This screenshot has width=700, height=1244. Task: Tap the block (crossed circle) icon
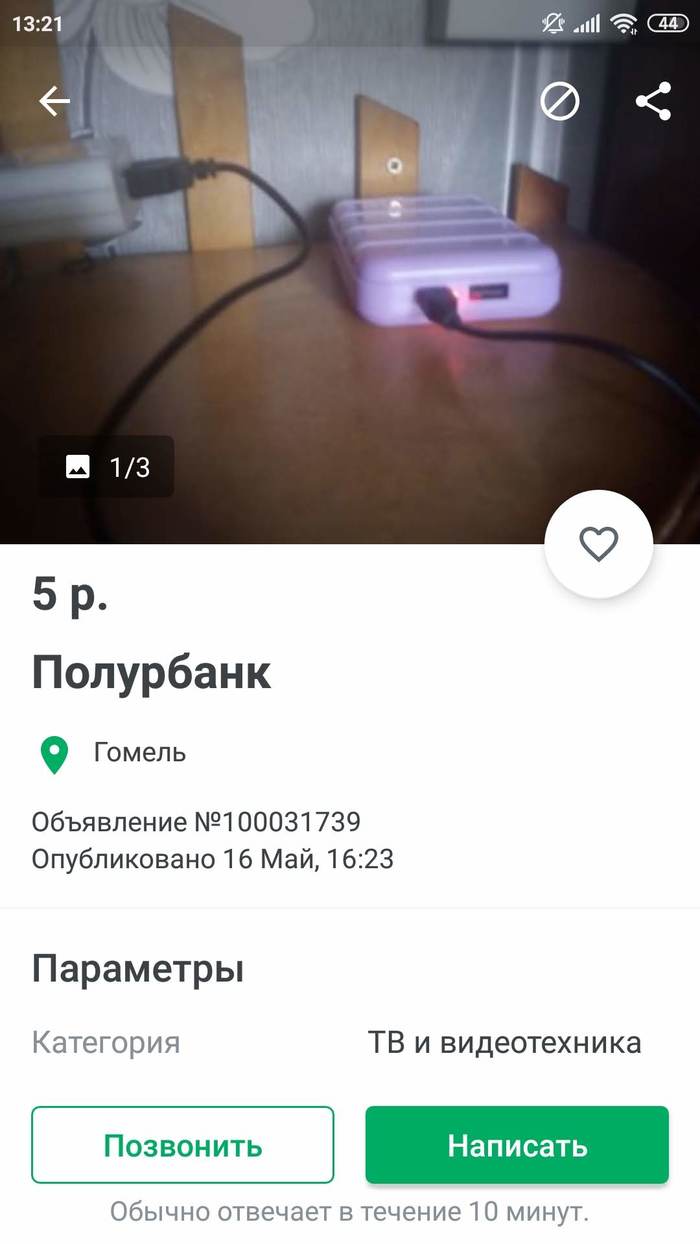point(559,101)
